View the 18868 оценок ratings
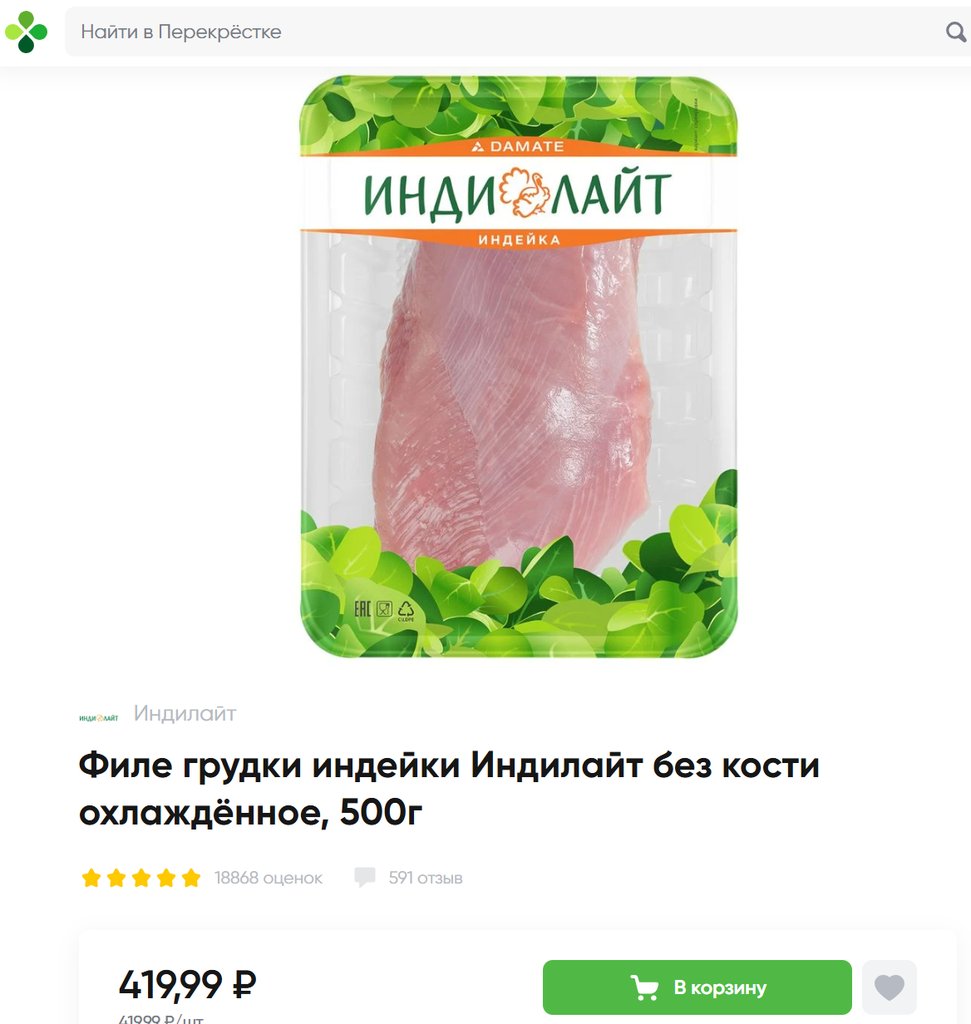 click(268, 878)
